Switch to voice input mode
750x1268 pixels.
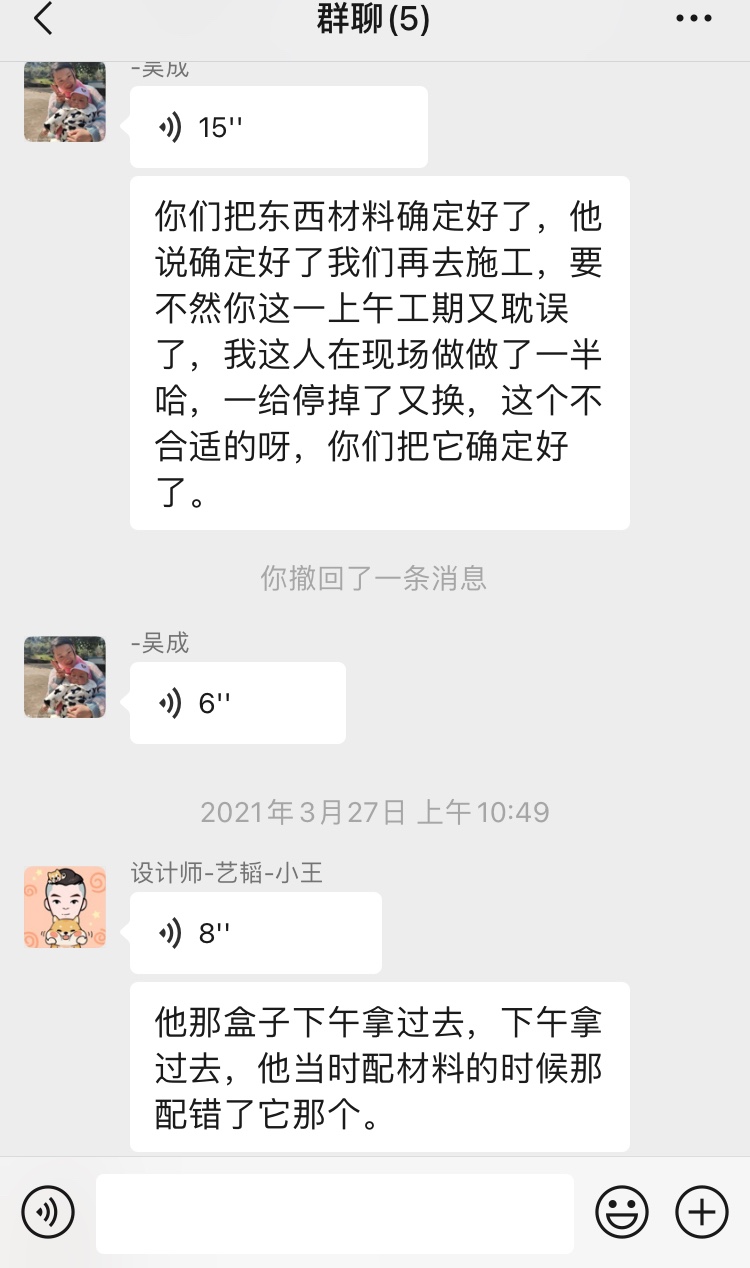(x=48, y=1213)
